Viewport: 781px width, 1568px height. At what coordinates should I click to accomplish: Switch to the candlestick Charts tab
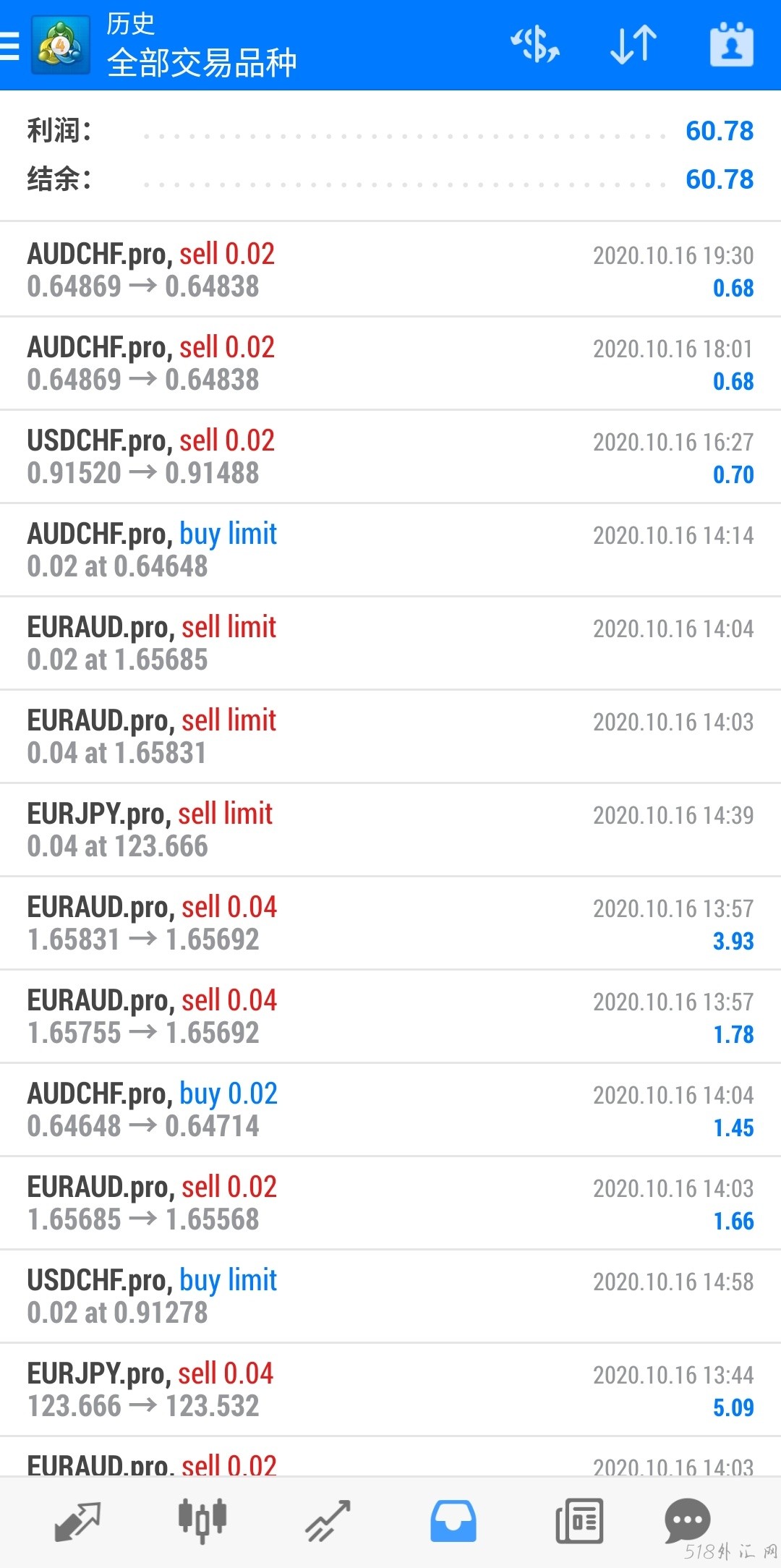202,1521
